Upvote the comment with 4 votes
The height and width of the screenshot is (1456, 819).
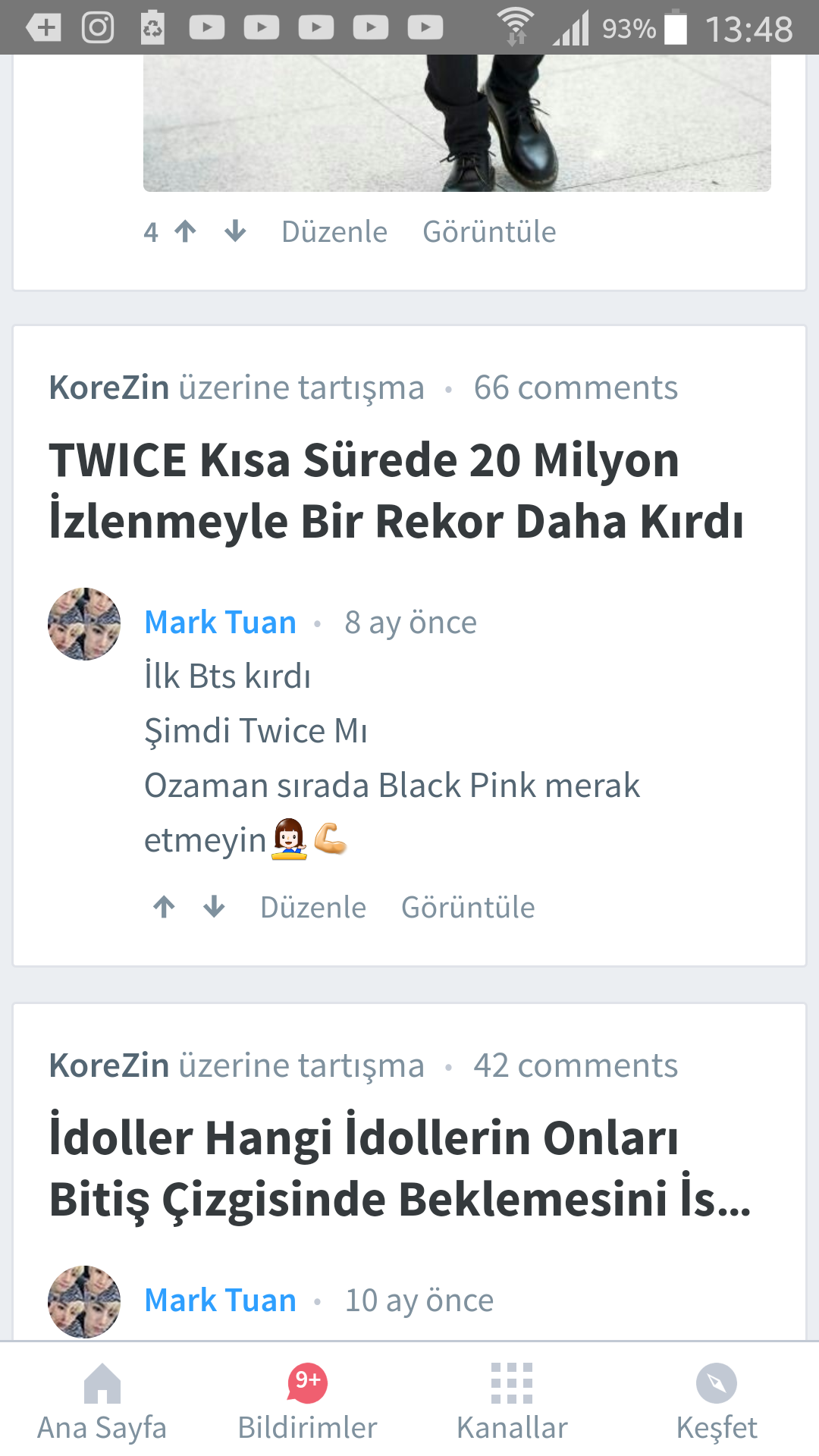pyautogui.click(x=185, y=231)
